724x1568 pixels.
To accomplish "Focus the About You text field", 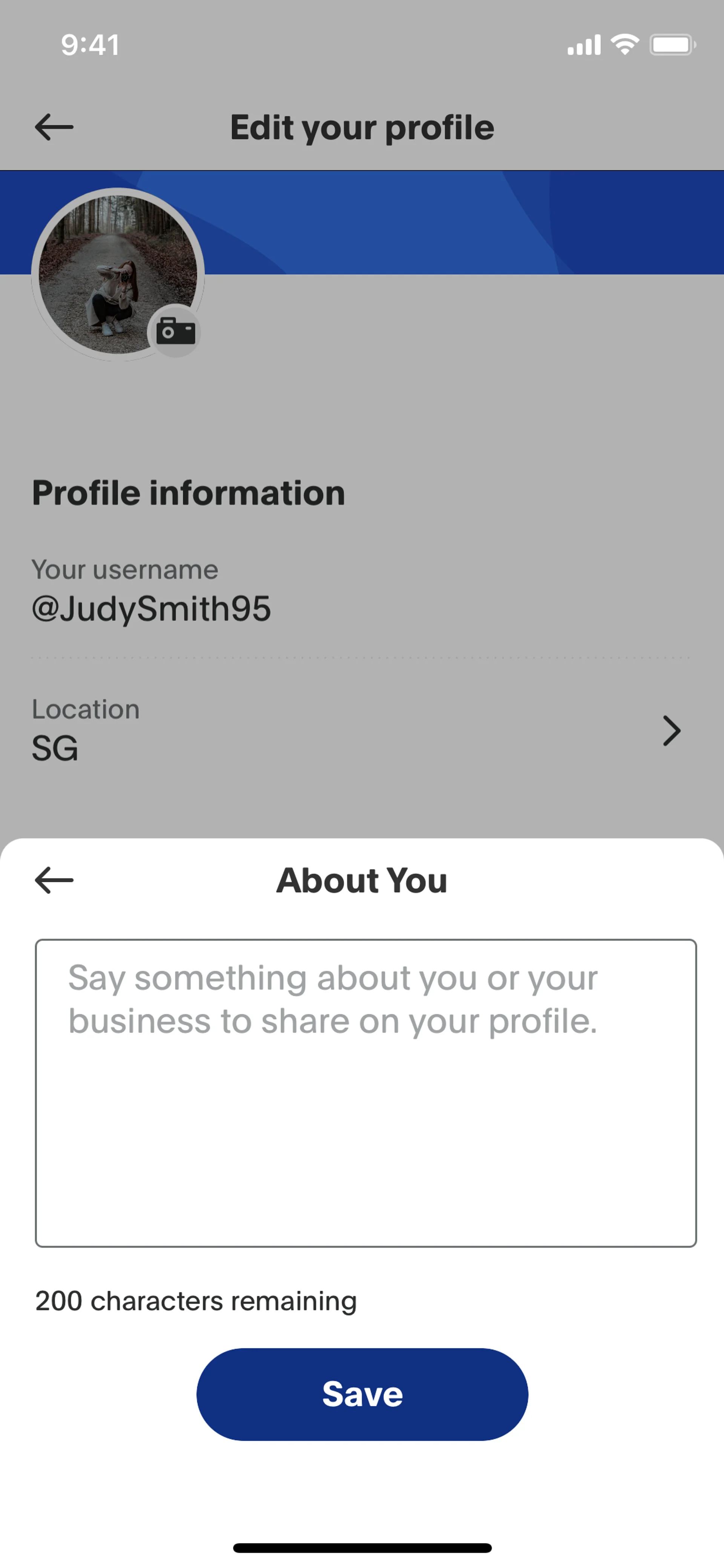I will pos(365,1093).
